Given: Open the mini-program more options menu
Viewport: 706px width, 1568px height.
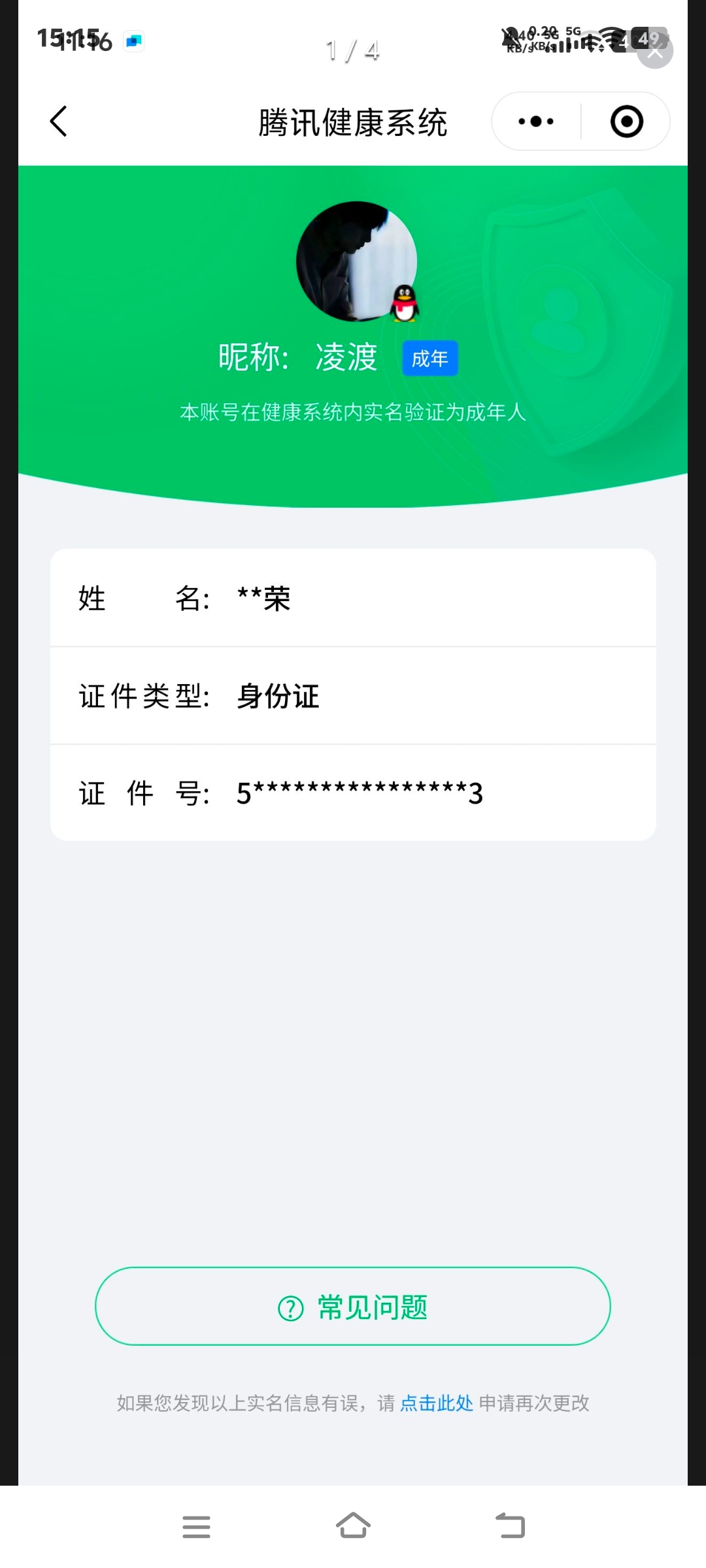Looking at the screenshot, I should point(535,121).
